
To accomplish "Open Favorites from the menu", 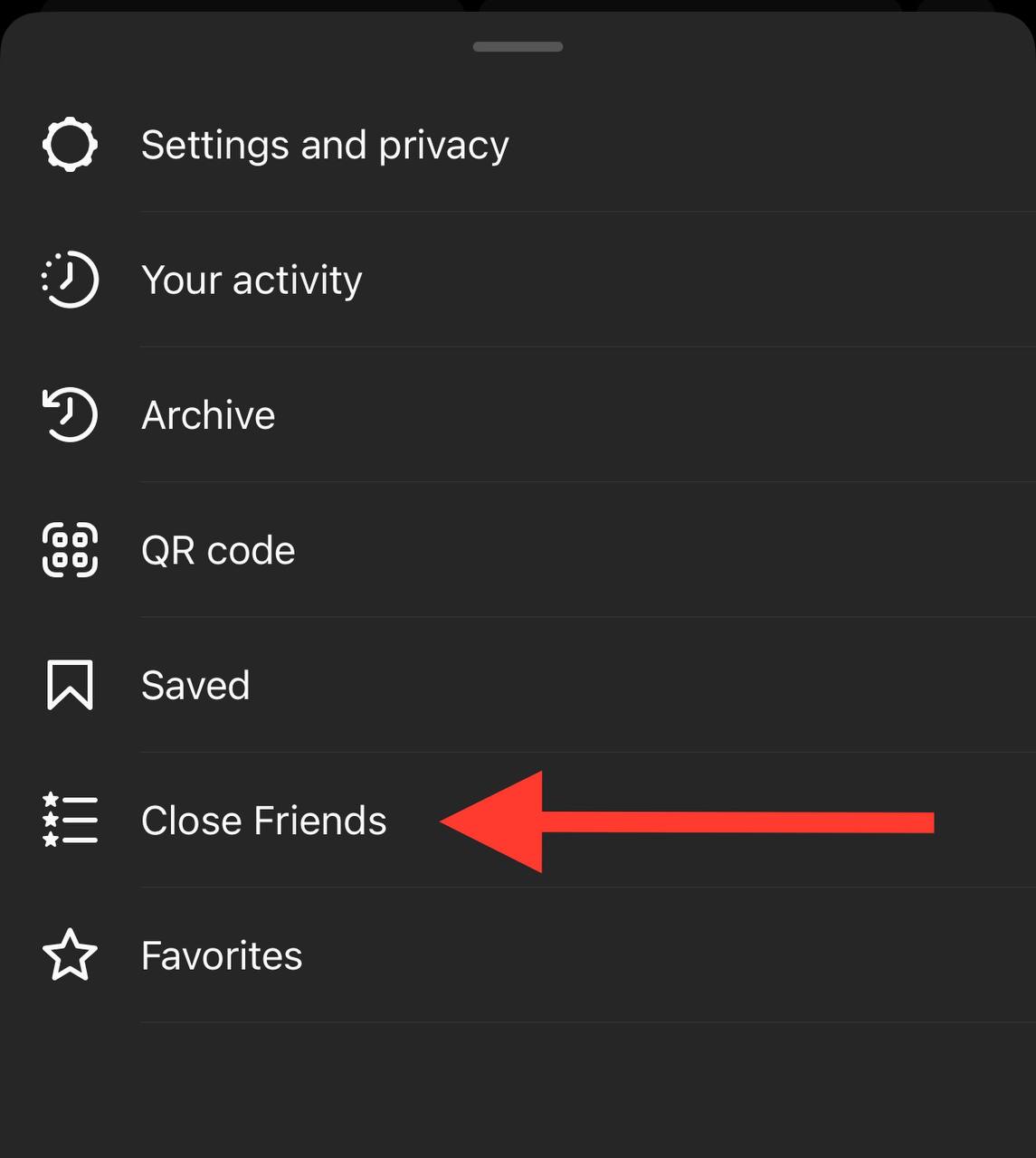I will 222,954.
